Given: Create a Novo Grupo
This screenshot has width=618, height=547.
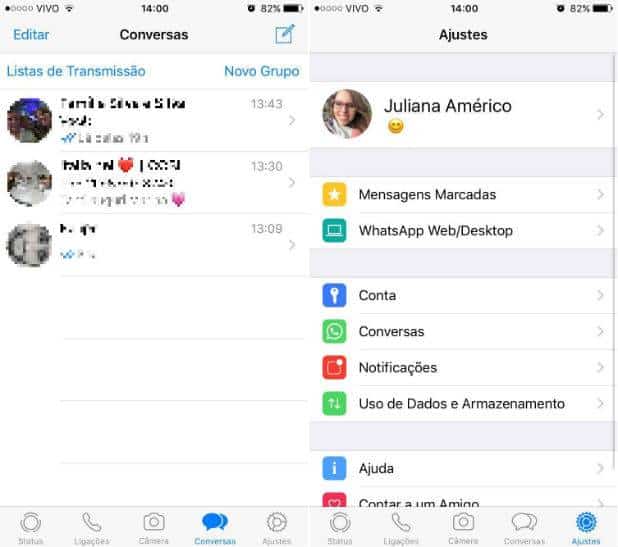Looking at the screenshot, I should click(261, 71).
